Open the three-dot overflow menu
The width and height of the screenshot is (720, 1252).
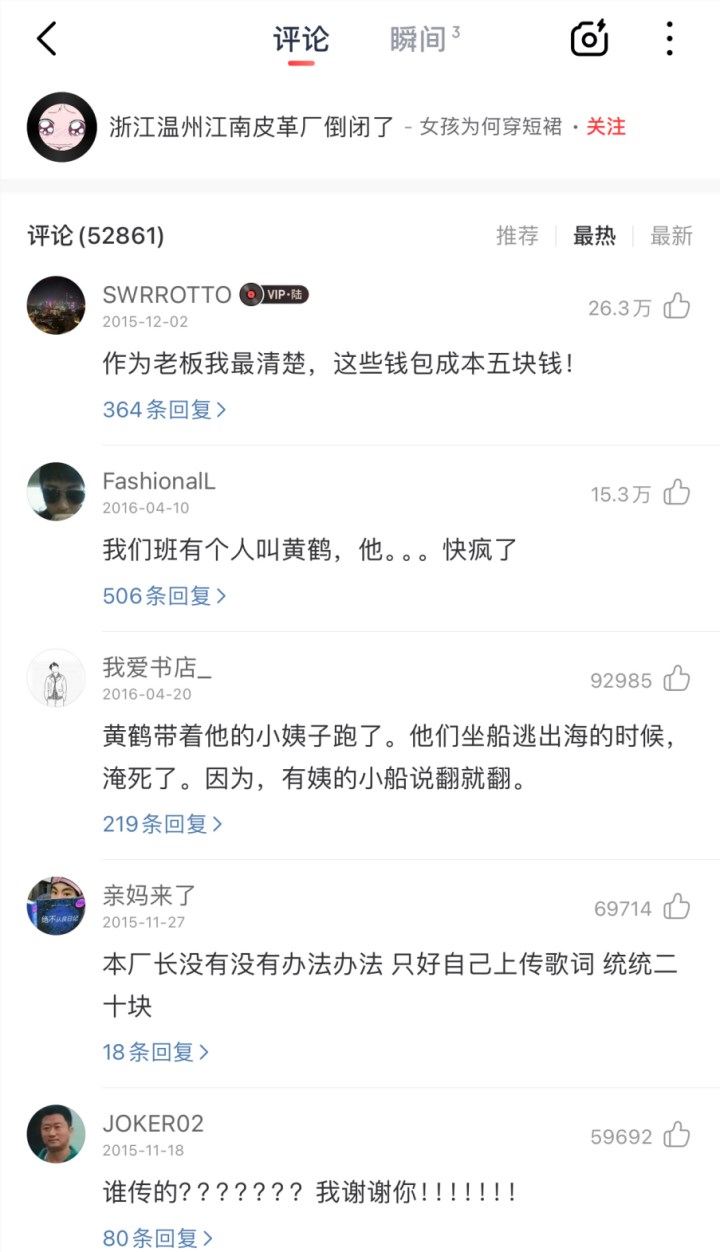click(668, 38)
